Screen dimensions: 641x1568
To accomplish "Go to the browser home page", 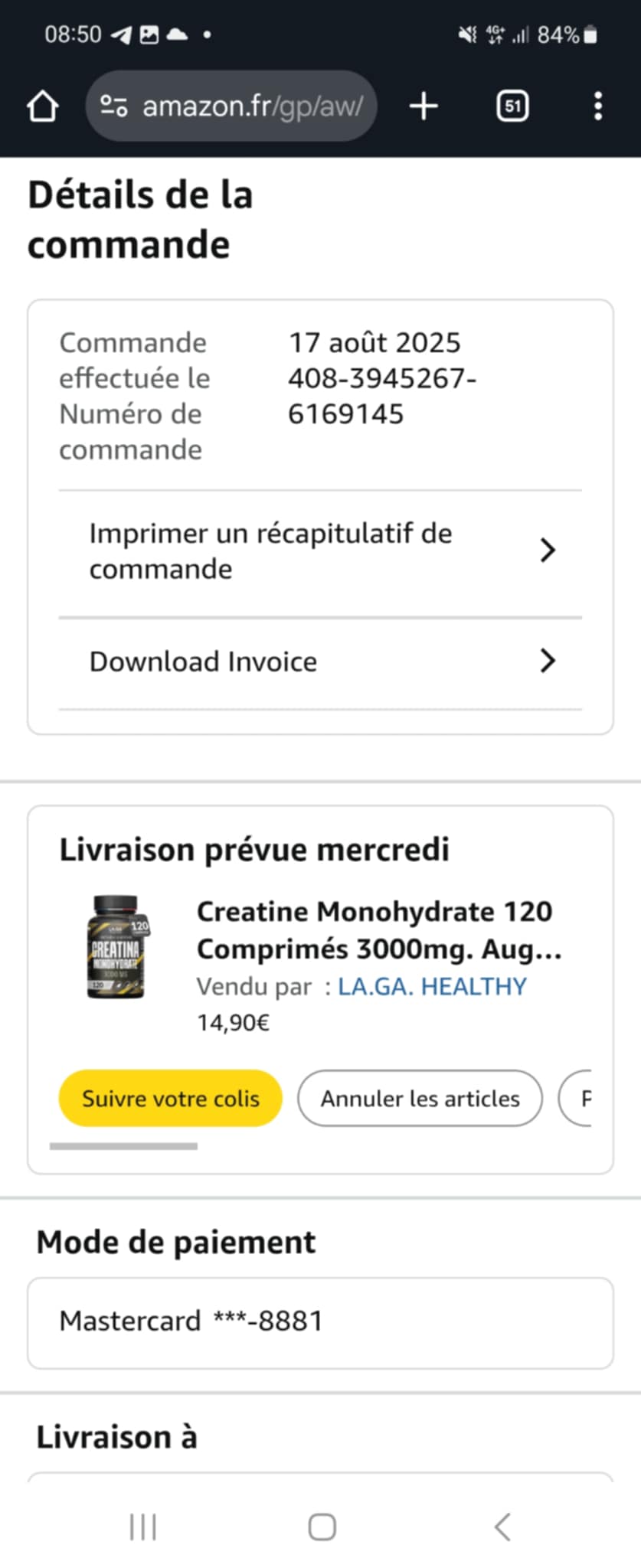I will pos(43,106).
